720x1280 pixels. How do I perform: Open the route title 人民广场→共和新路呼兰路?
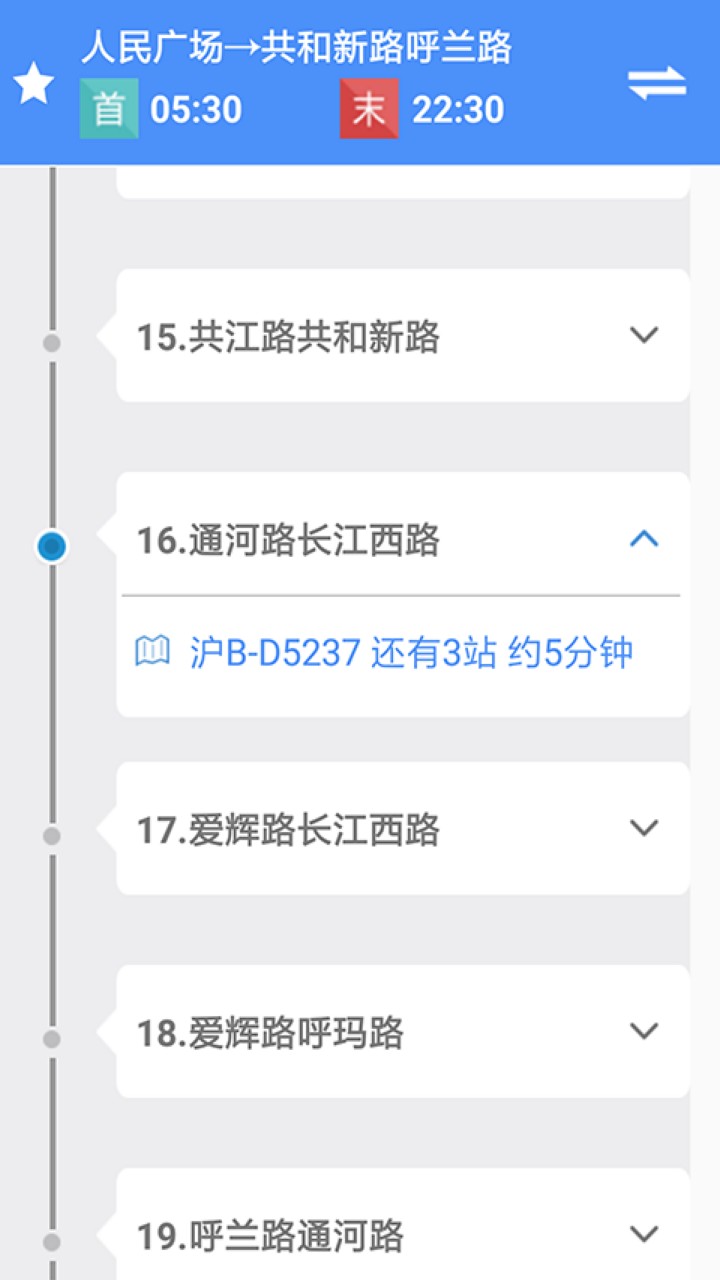coord(300,48)
